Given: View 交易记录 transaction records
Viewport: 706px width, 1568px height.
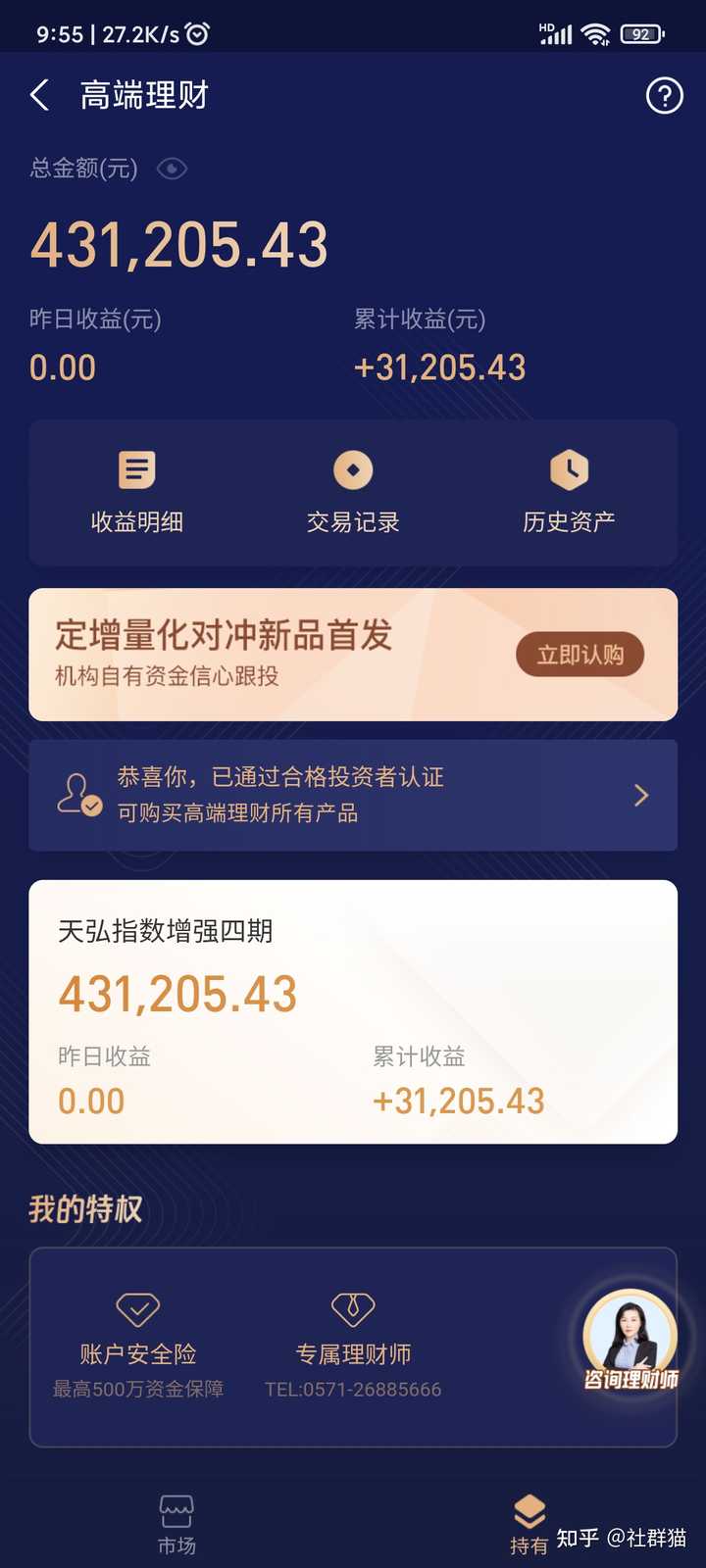Looking at the screenshot, I should [x=353, y=492].
